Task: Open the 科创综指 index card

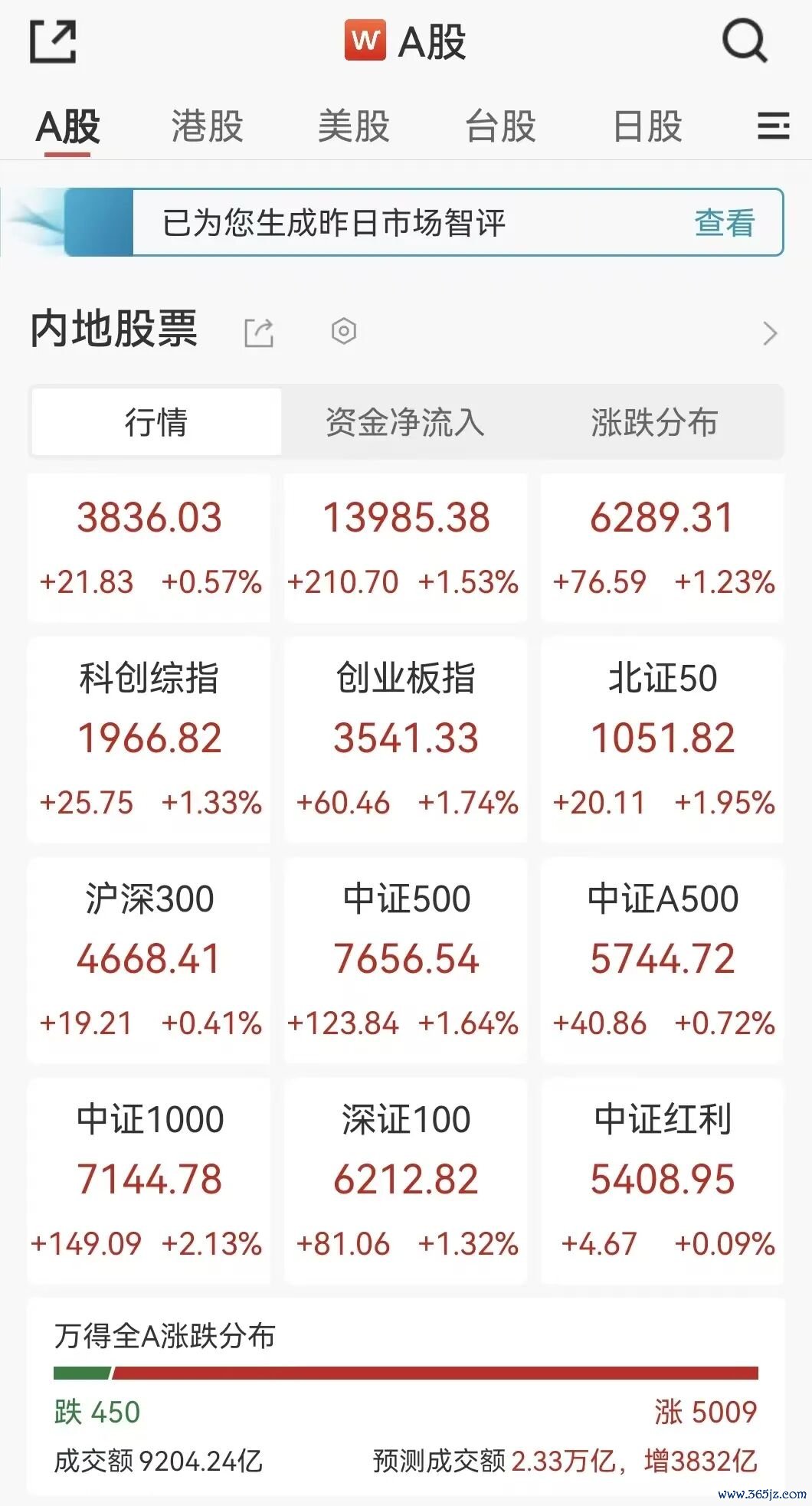Action: coord(149,740)
